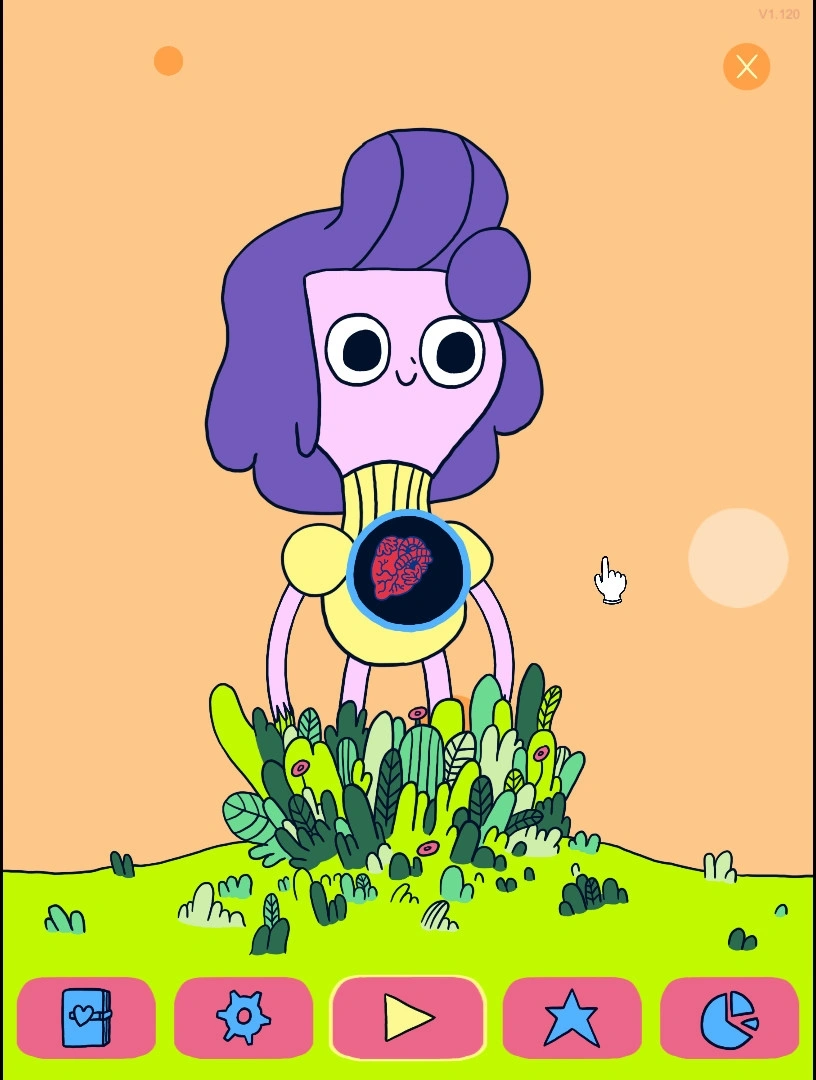The height and width of the screenshot is (1080, 816).
Task: Open settings with the gear button
Action: 243,1017
